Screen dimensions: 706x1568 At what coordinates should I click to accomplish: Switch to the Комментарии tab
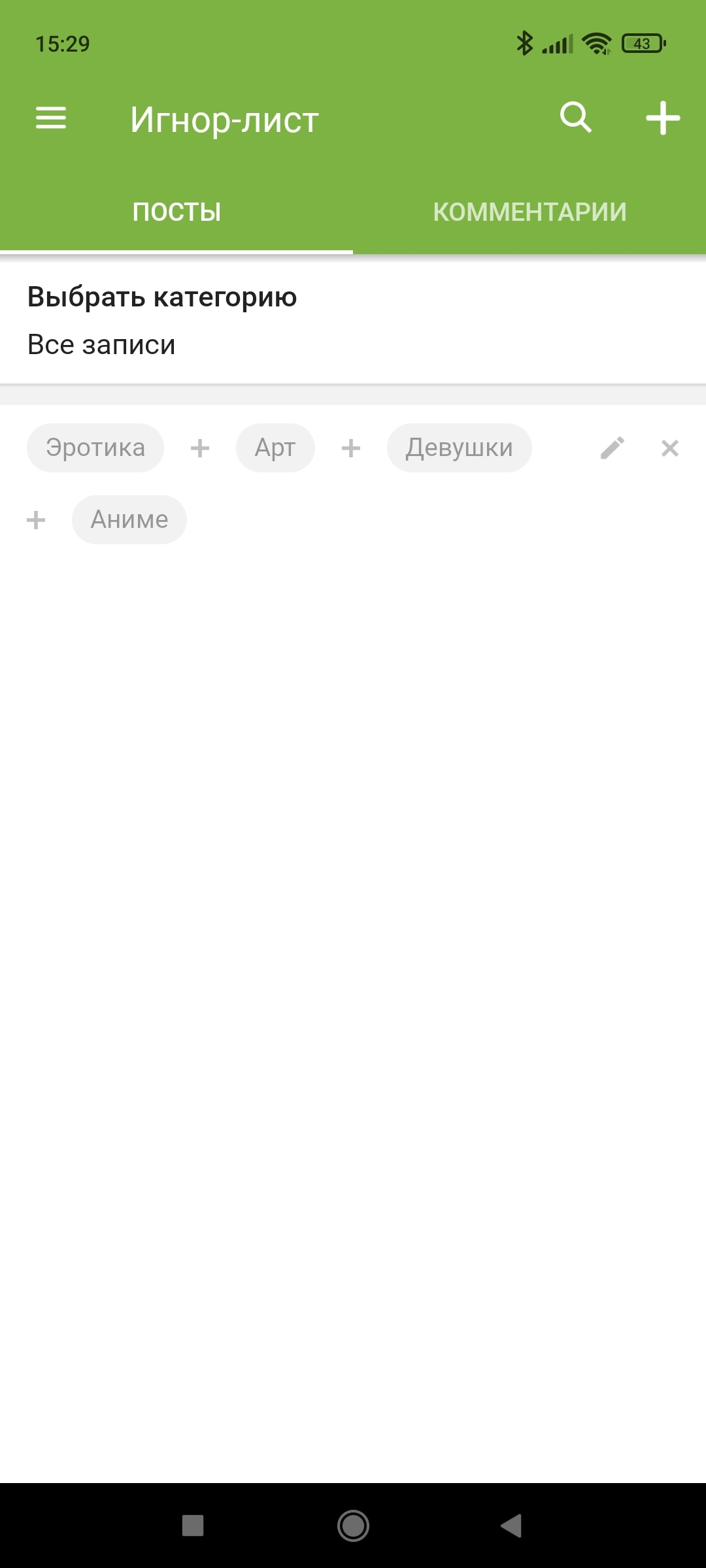click(529, 212)
